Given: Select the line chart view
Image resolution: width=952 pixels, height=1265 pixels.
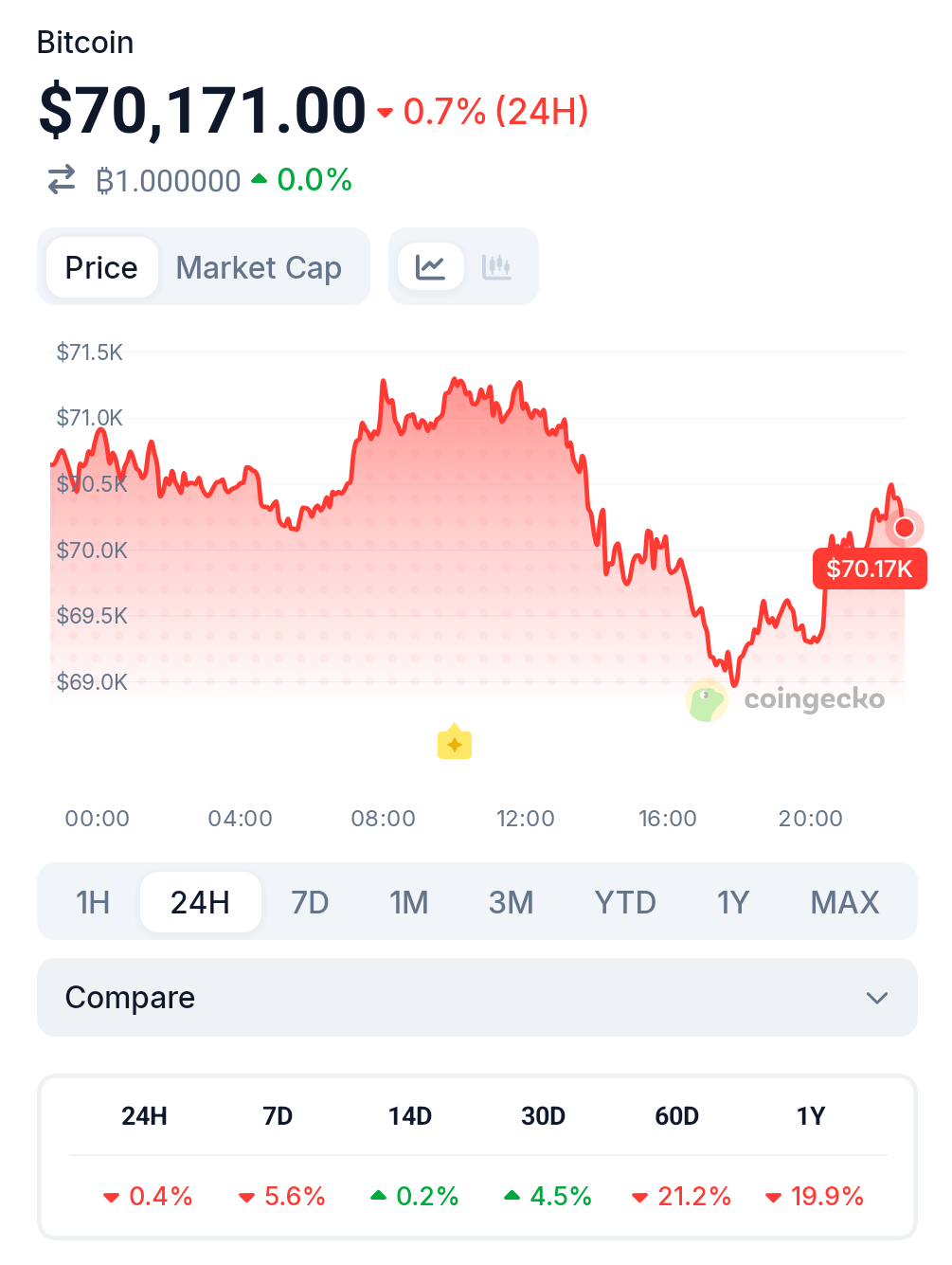Looking at the screenshot, I should point(431,267).
